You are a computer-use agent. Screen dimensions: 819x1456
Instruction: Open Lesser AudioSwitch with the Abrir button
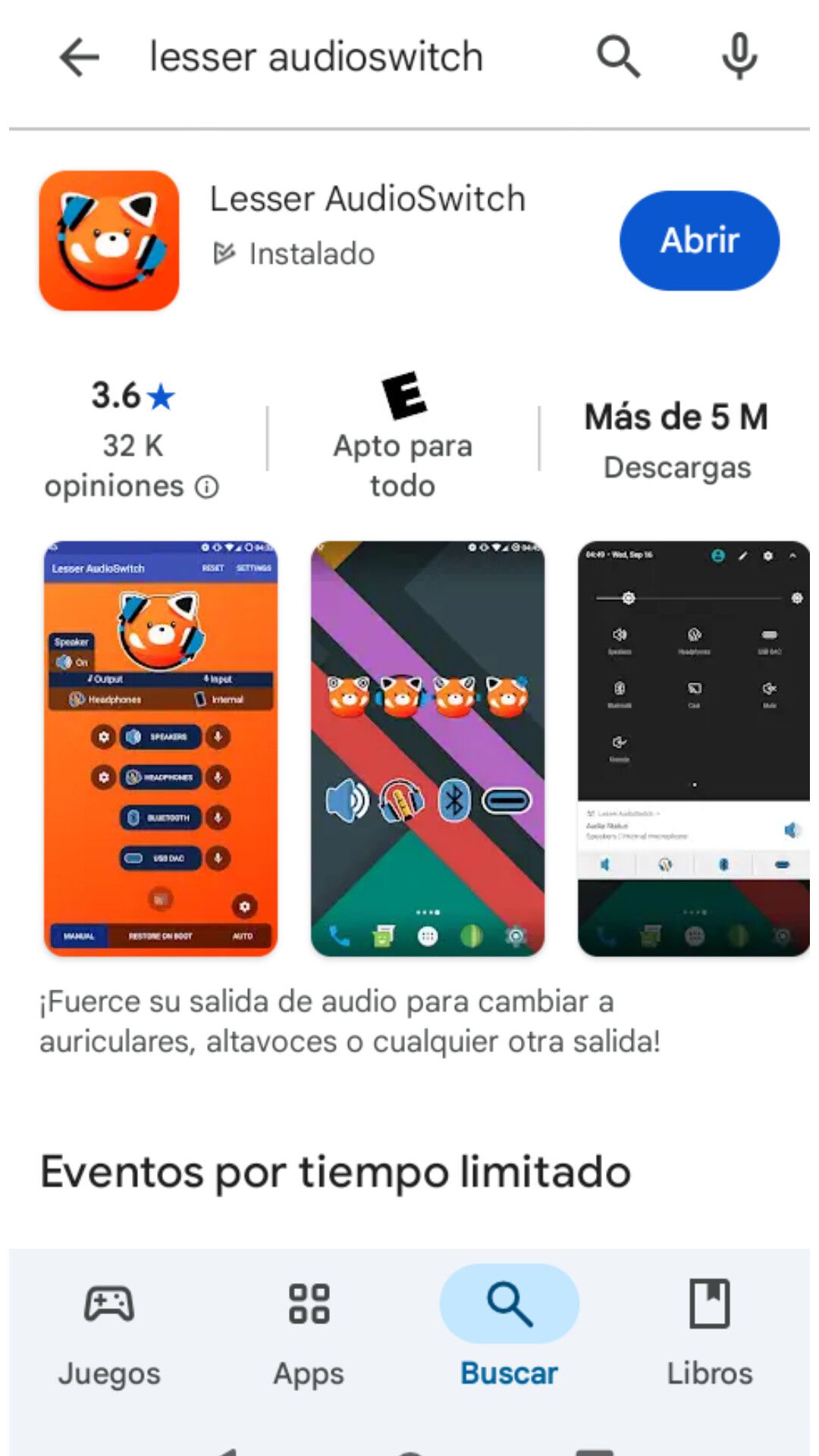tap(699, 240)
